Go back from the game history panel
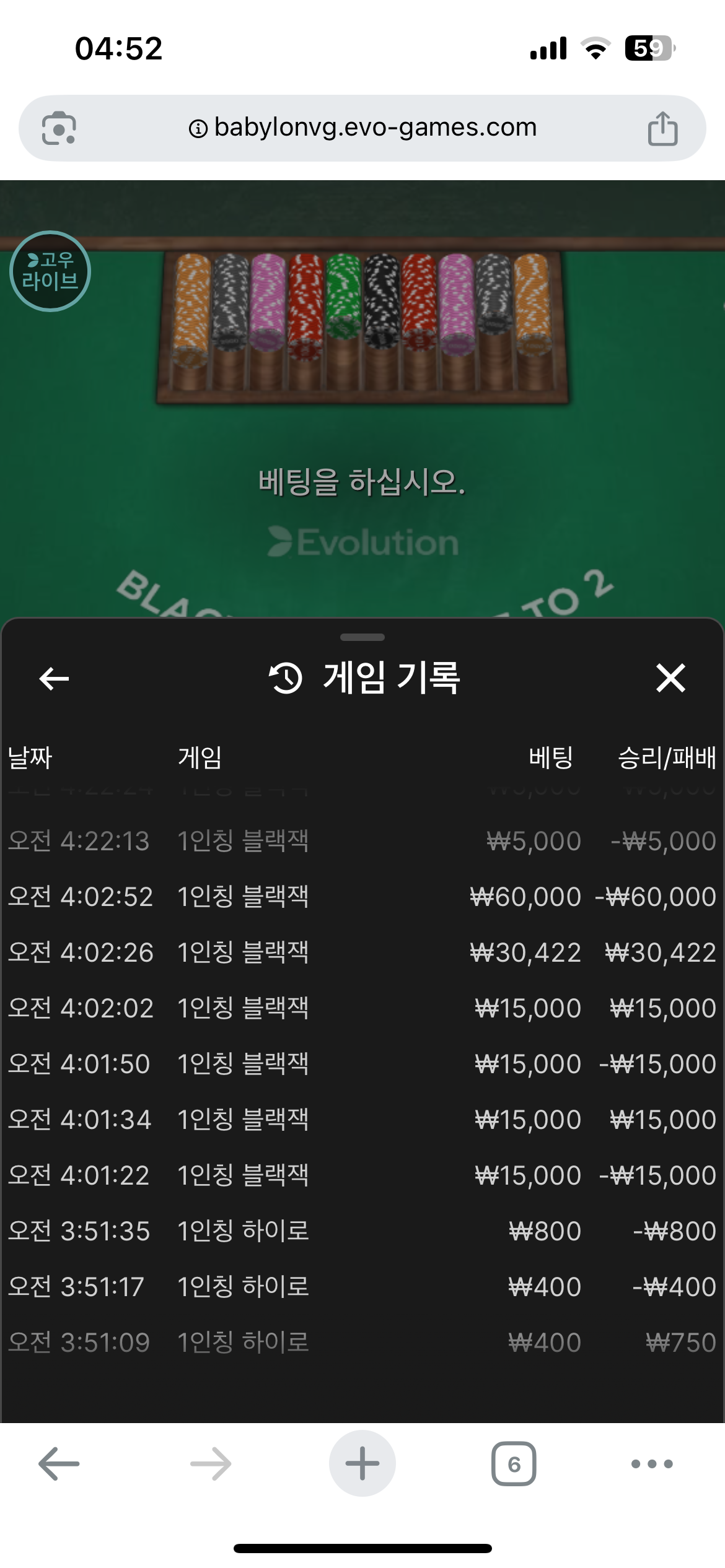Viewport: 725px width, 1568px height. click(54, 679)
